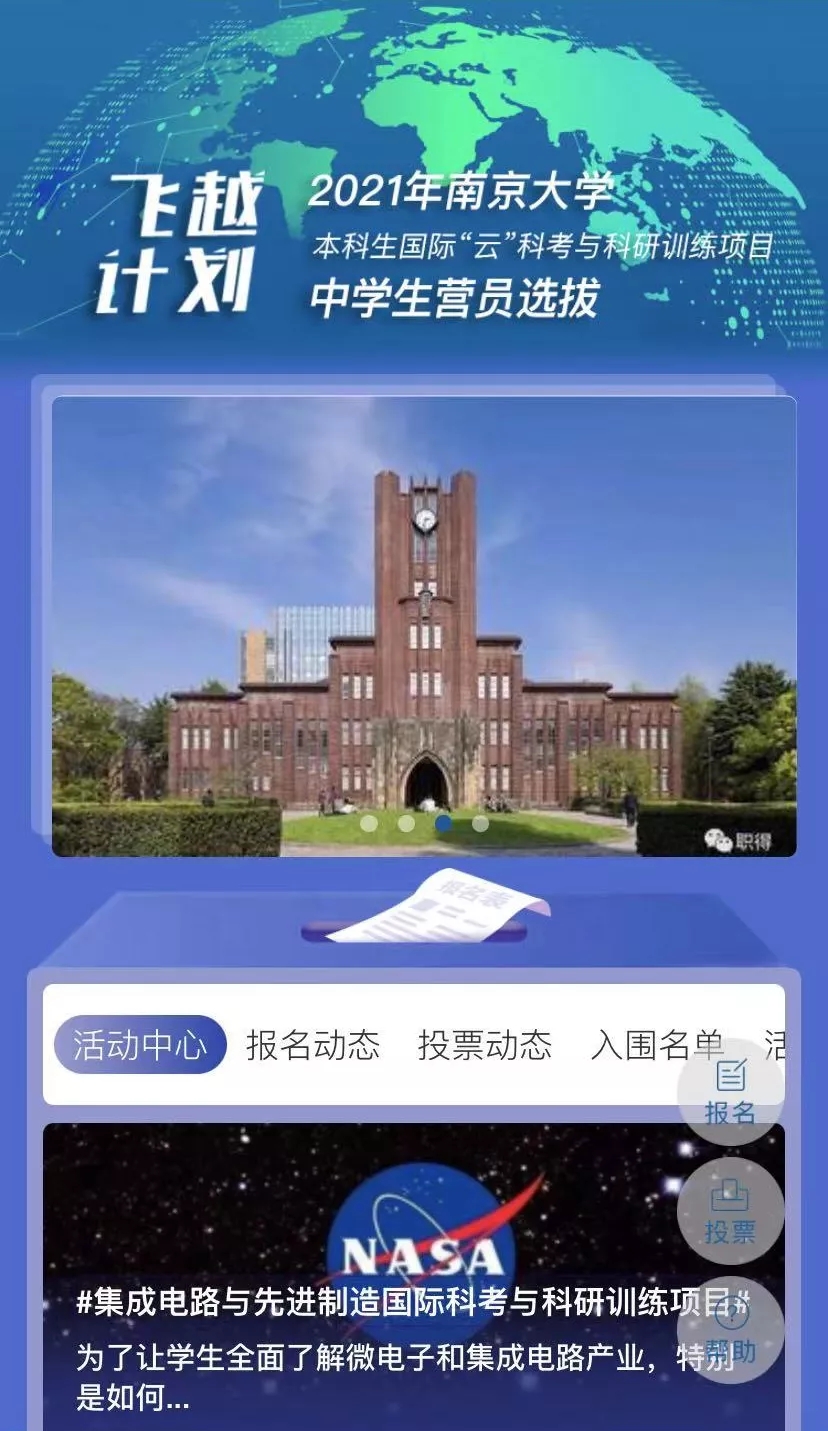The height and width of the screenshot is (1431, 828).
Task: Jump to the last carousel slide dot
Action: click(481, 824)
